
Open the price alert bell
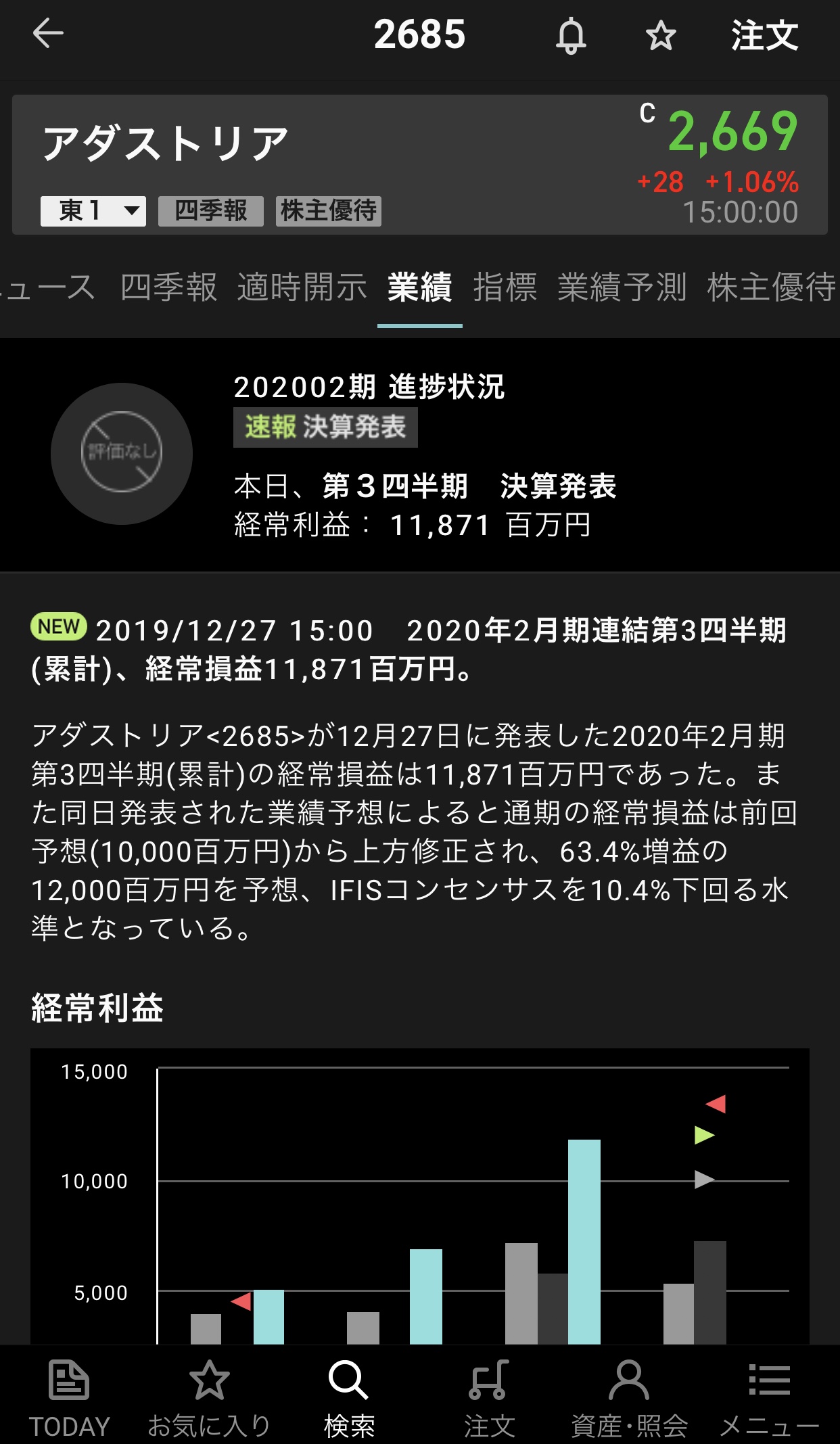[571, 35]
